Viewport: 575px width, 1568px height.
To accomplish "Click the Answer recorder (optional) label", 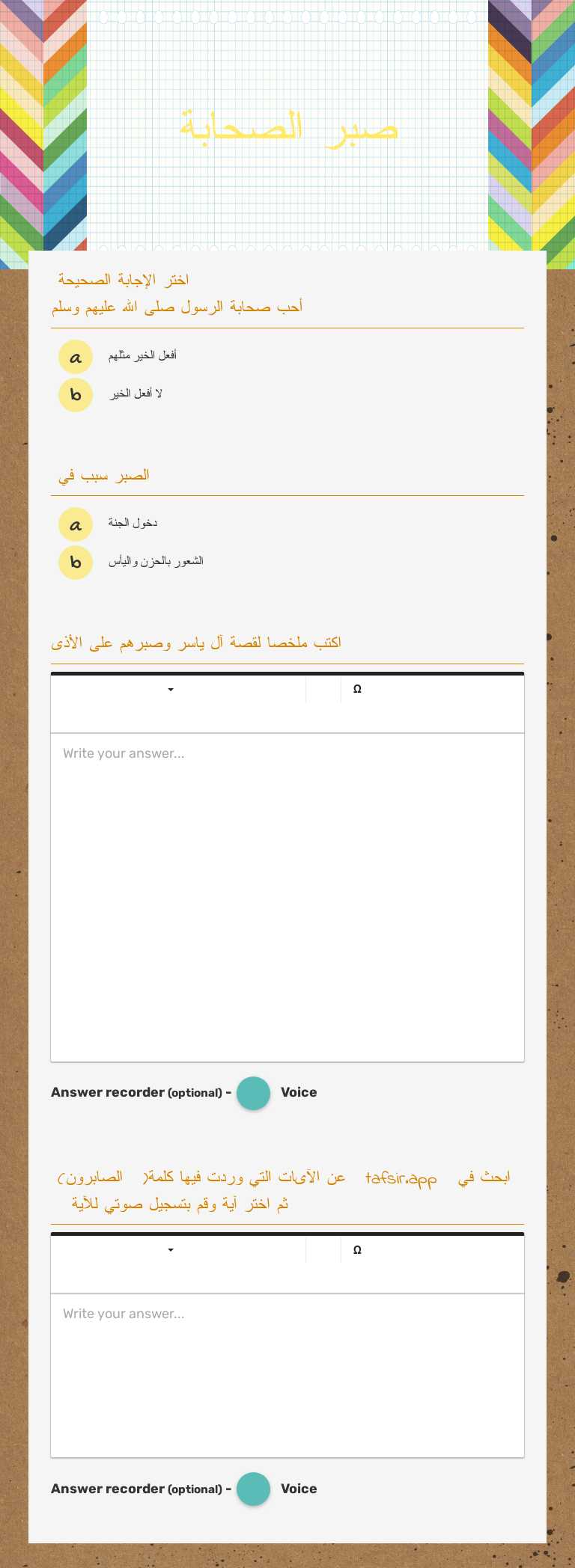I will click(x=139, y=1092).
